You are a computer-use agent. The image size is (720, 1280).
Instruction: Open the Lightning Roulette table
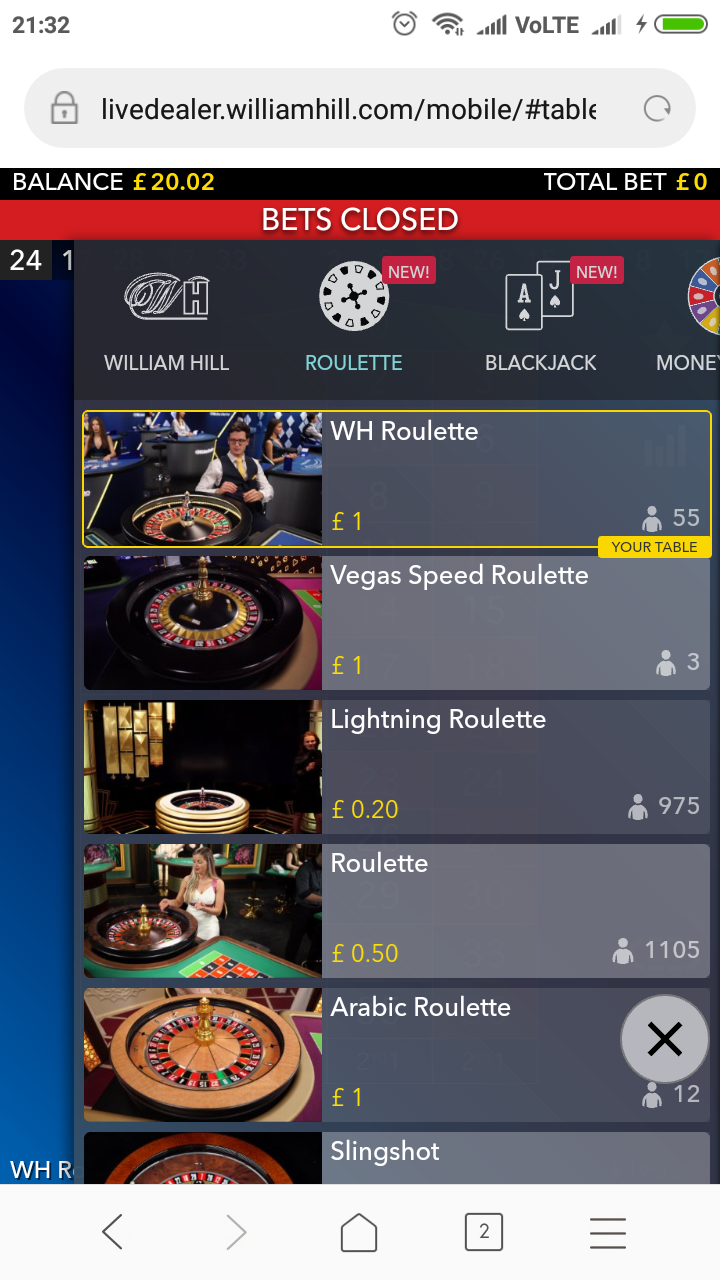tap(397, 767)
